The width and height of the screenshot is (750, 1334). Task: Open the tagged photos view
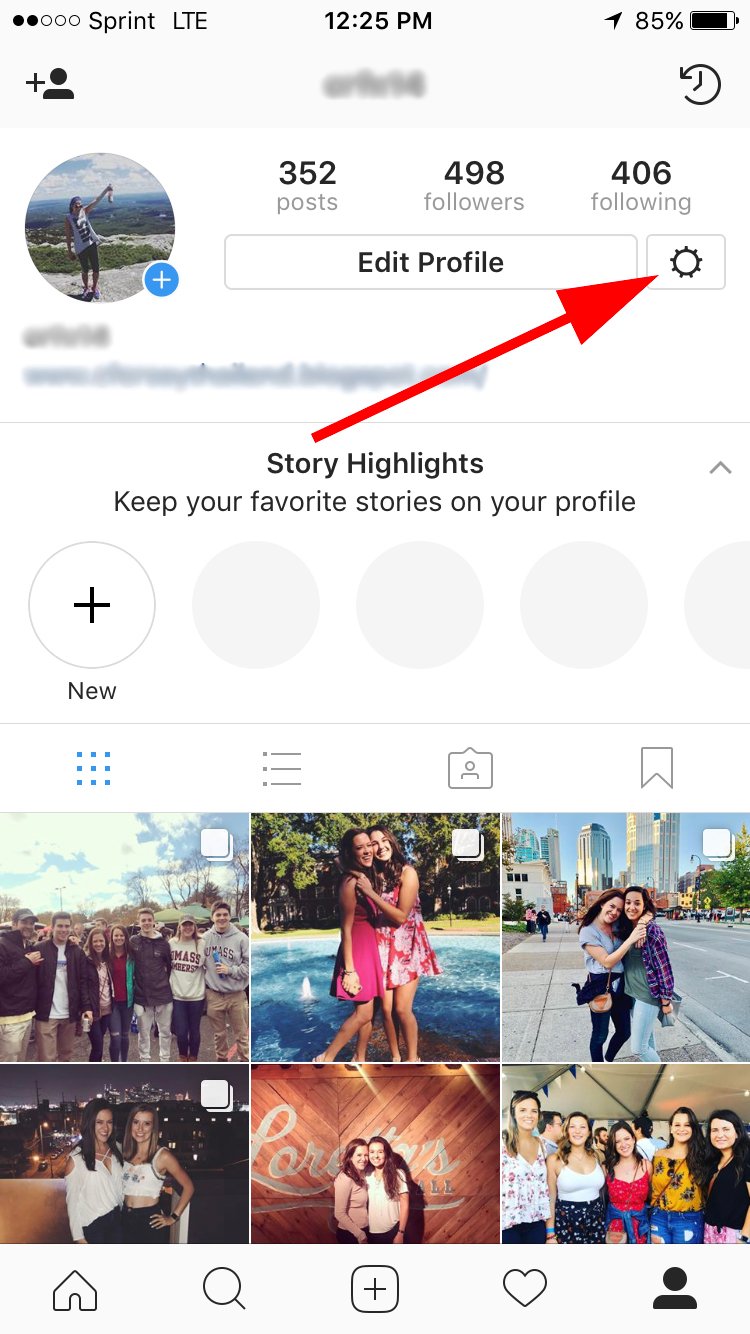(x=470, y=768)
